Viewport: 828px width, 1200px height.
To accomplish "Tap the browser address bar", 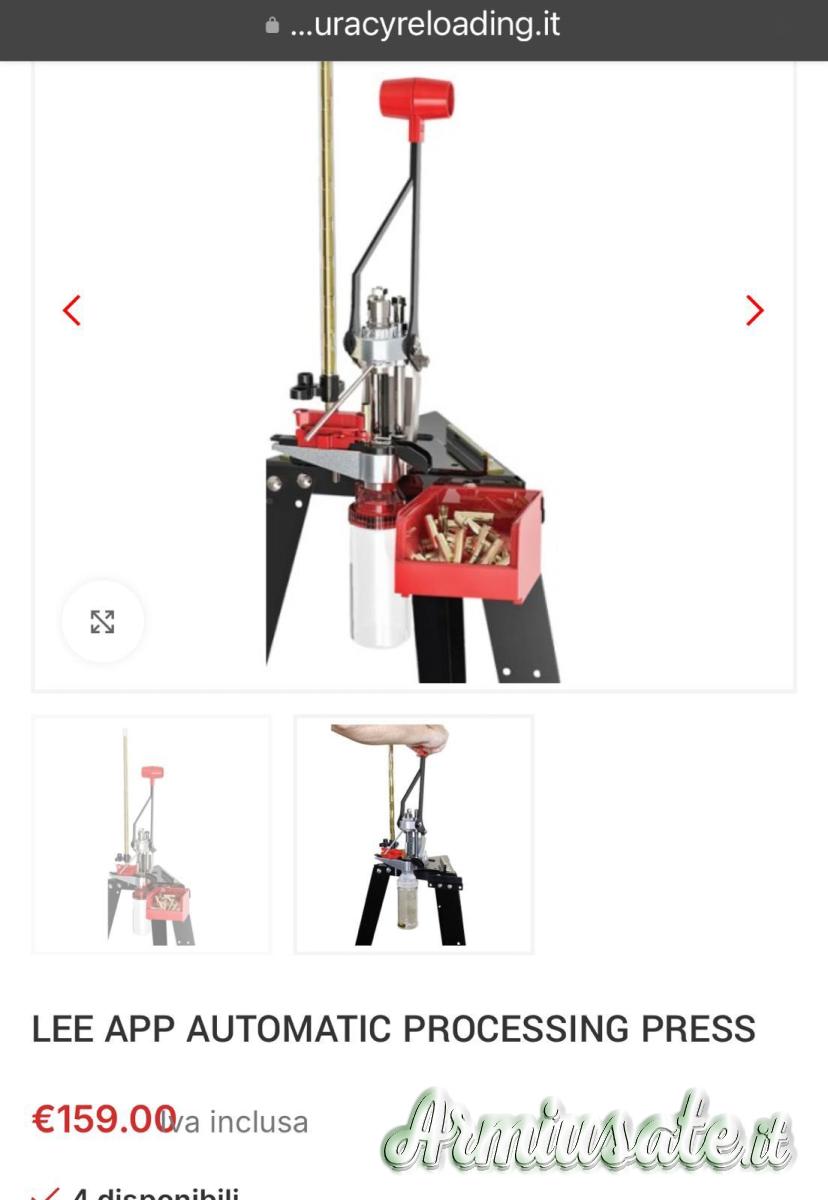I will pyautogui.click(x=414, y=26).
